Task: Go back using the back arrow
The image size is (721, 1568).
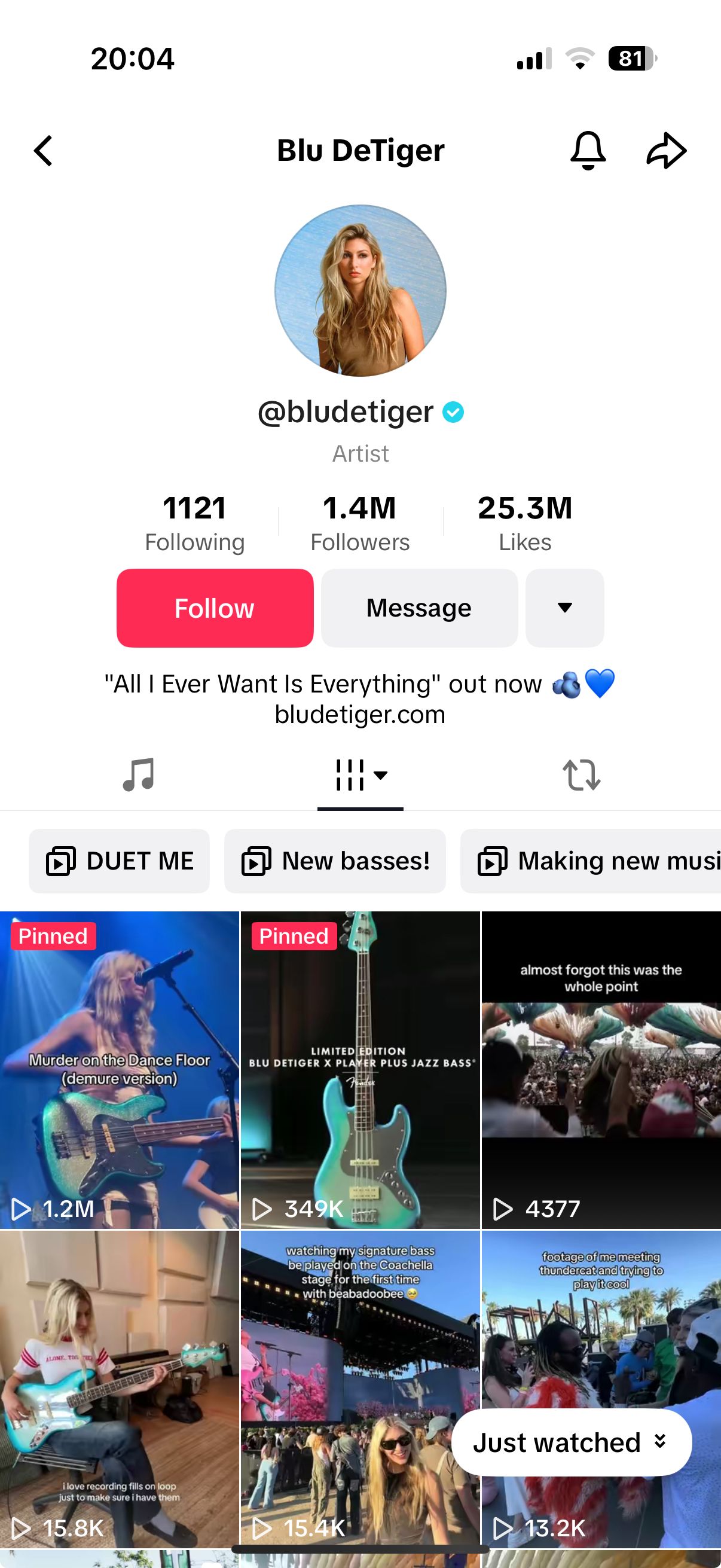Action: [43, 151]
